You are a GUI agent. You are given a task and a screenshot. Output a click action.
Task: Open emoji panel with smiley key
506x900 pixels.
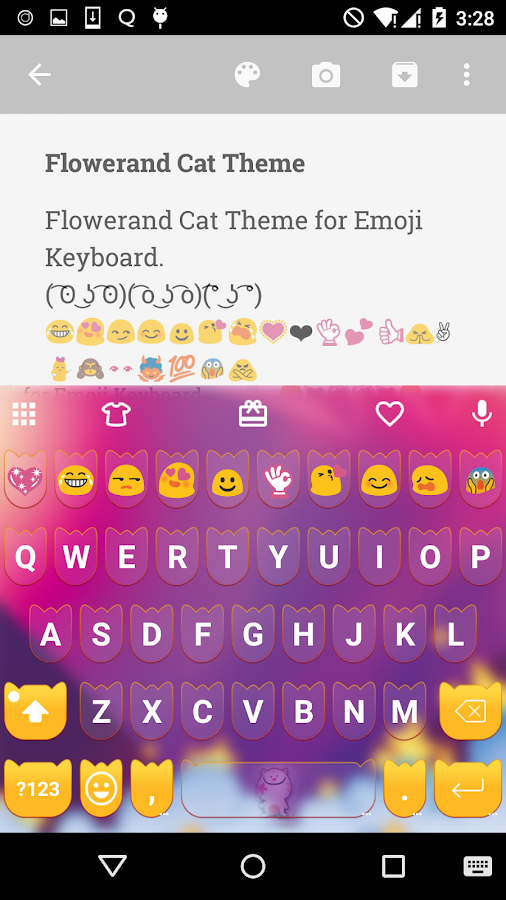pos(101,788)
